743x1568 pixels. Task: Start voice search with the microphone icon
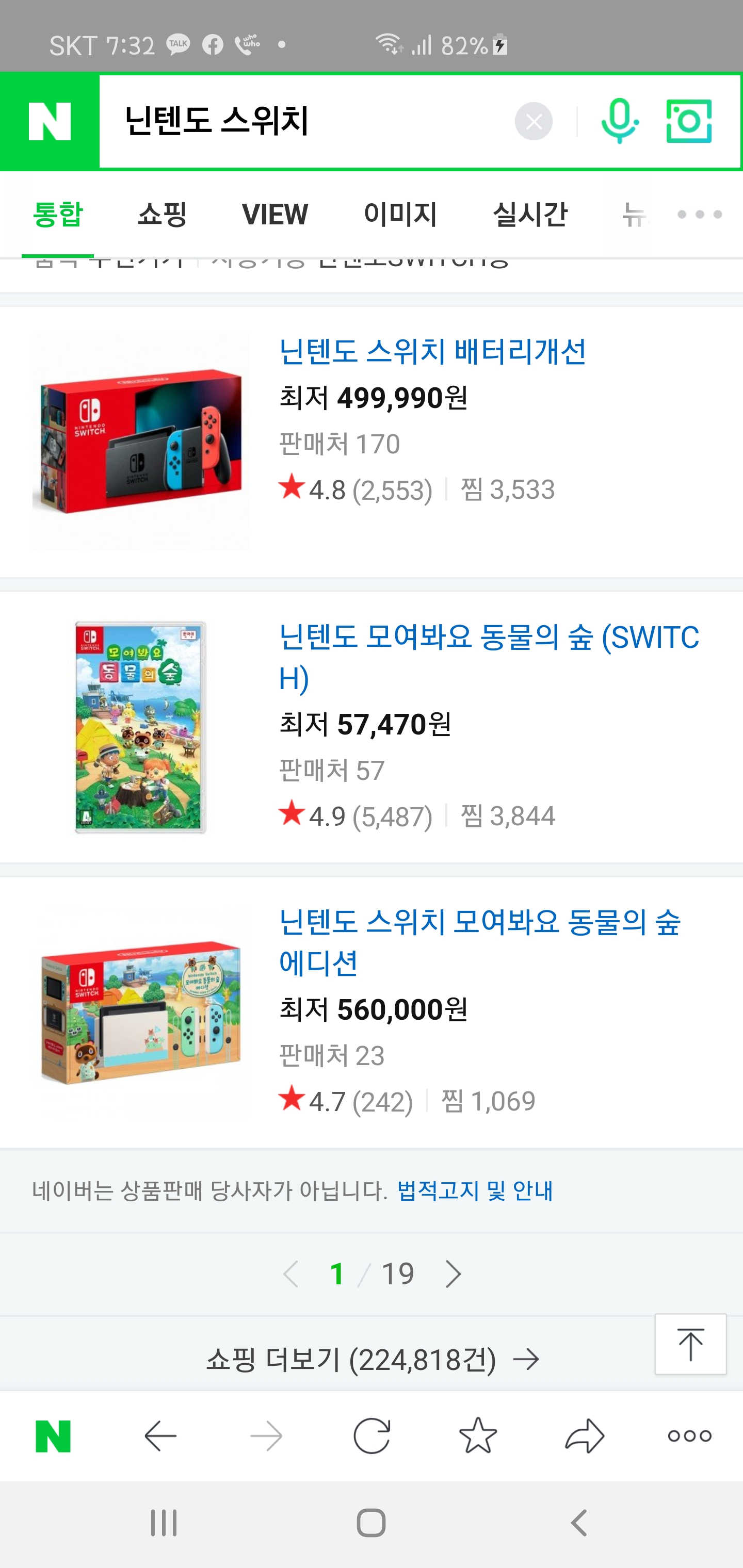click(x=619, y=121)
